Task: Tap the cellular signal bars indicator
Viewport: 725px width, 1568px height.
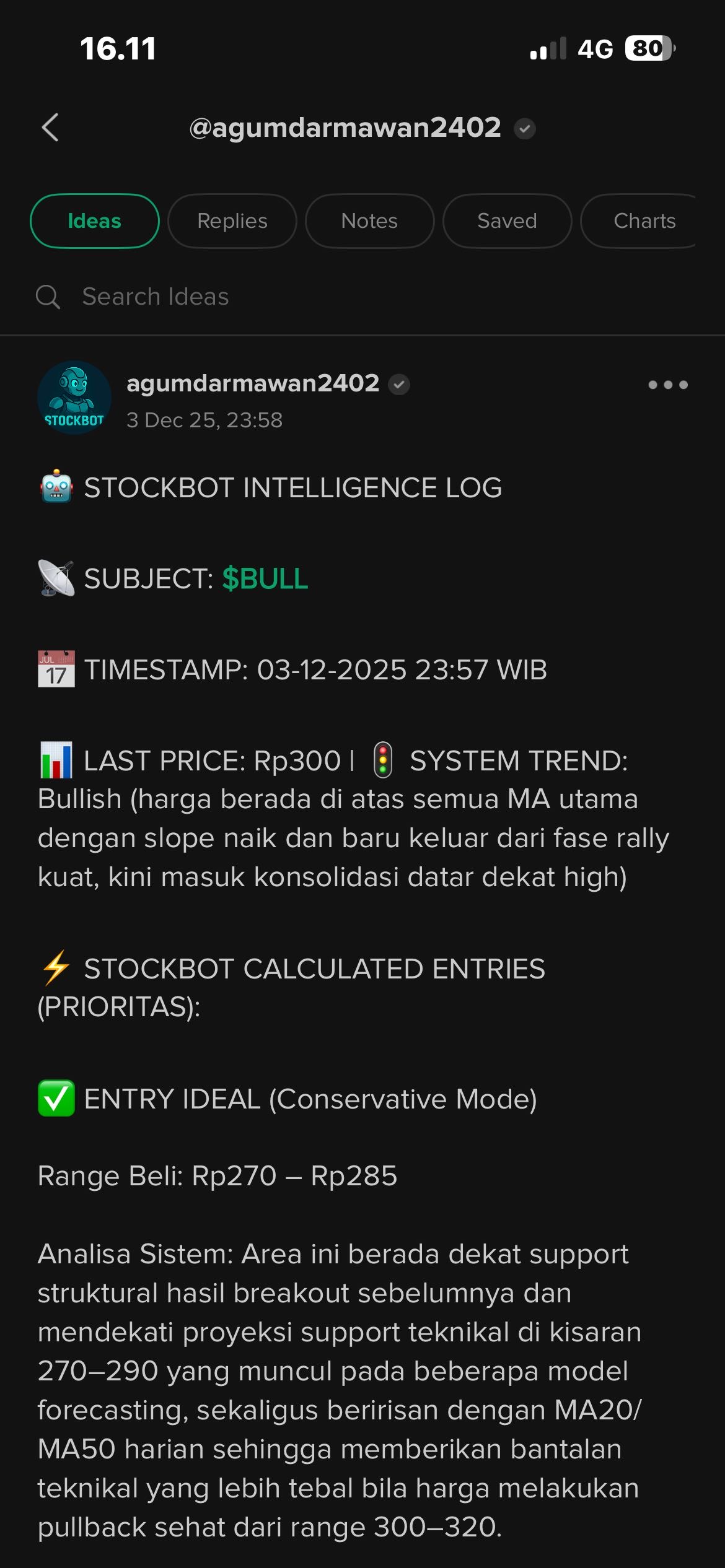Action: (x=548, y=48)
